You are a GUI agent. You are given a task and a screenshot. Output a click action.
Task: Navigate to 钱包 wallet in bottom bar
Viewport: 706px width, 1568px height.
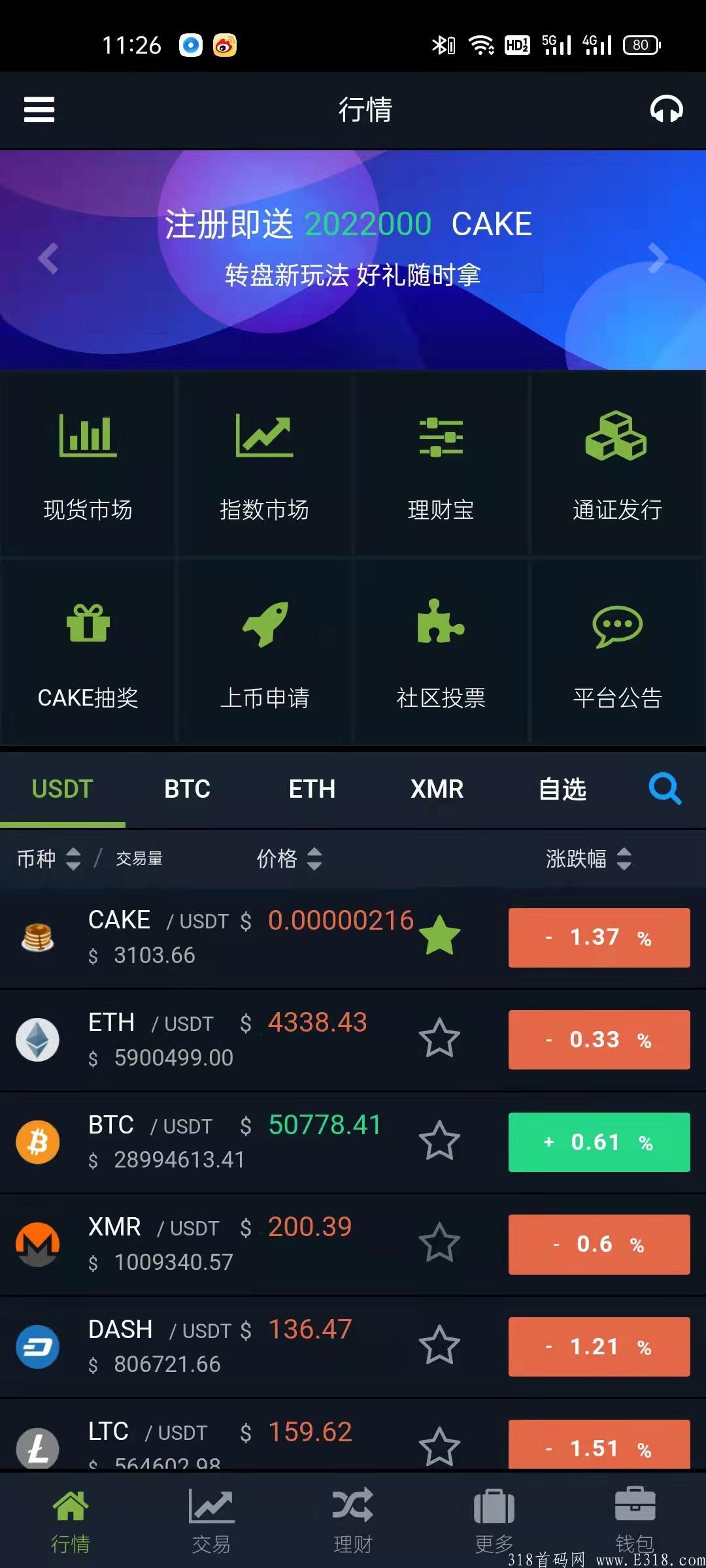[635, 1516]
